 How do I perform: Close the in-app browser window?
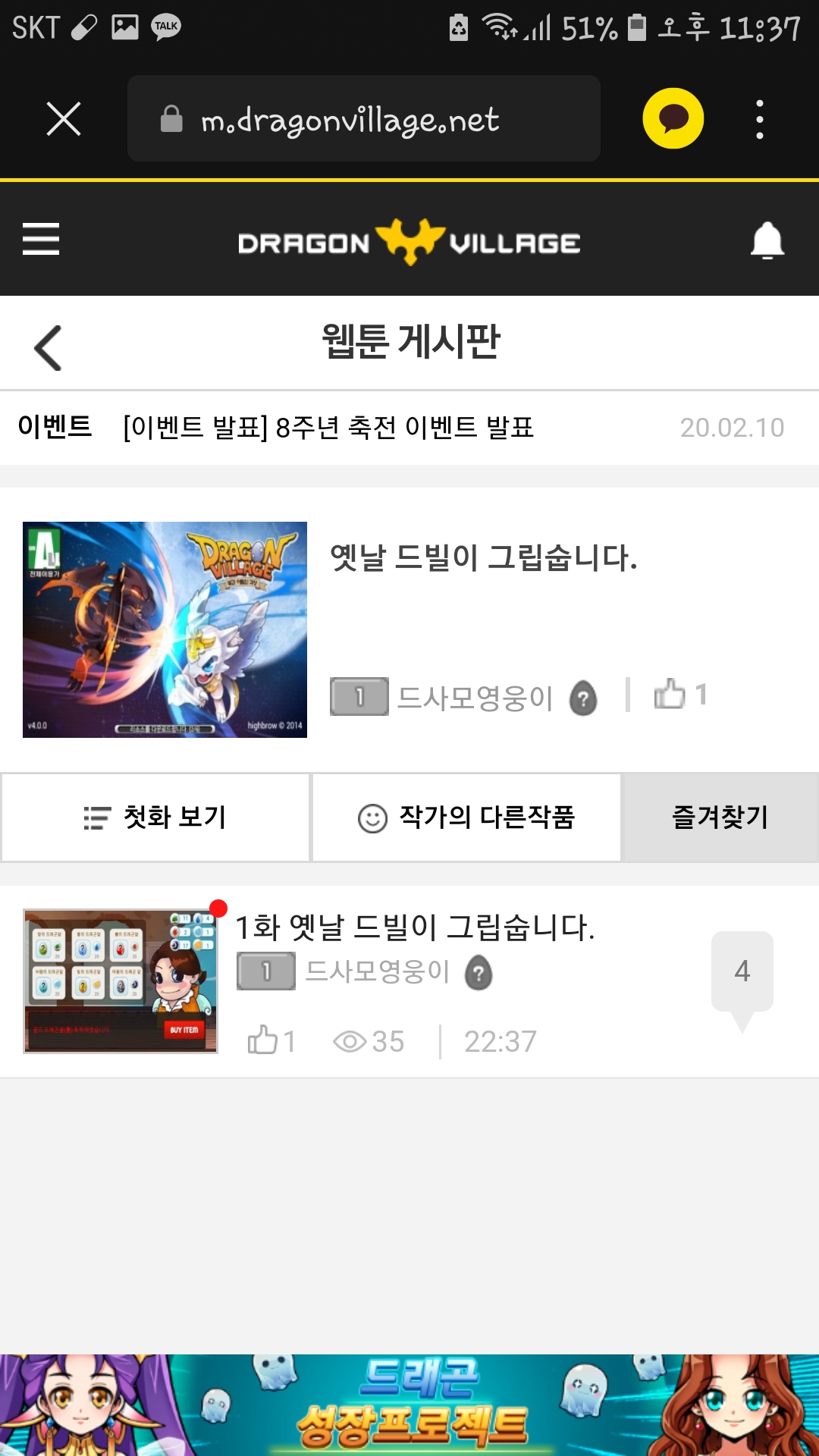click(x=64, y=119)
